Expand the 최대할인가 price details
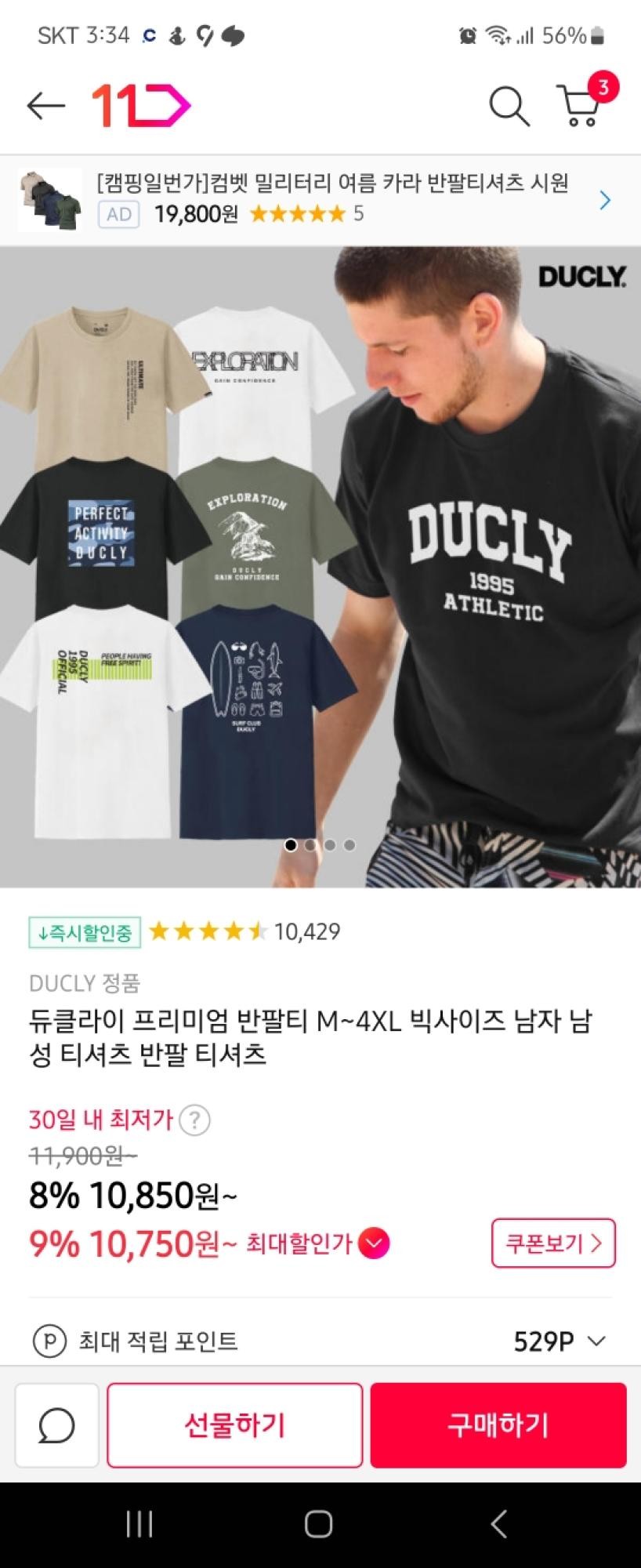The height and width of the screenshot is (1568, 641). [373, 1243]
